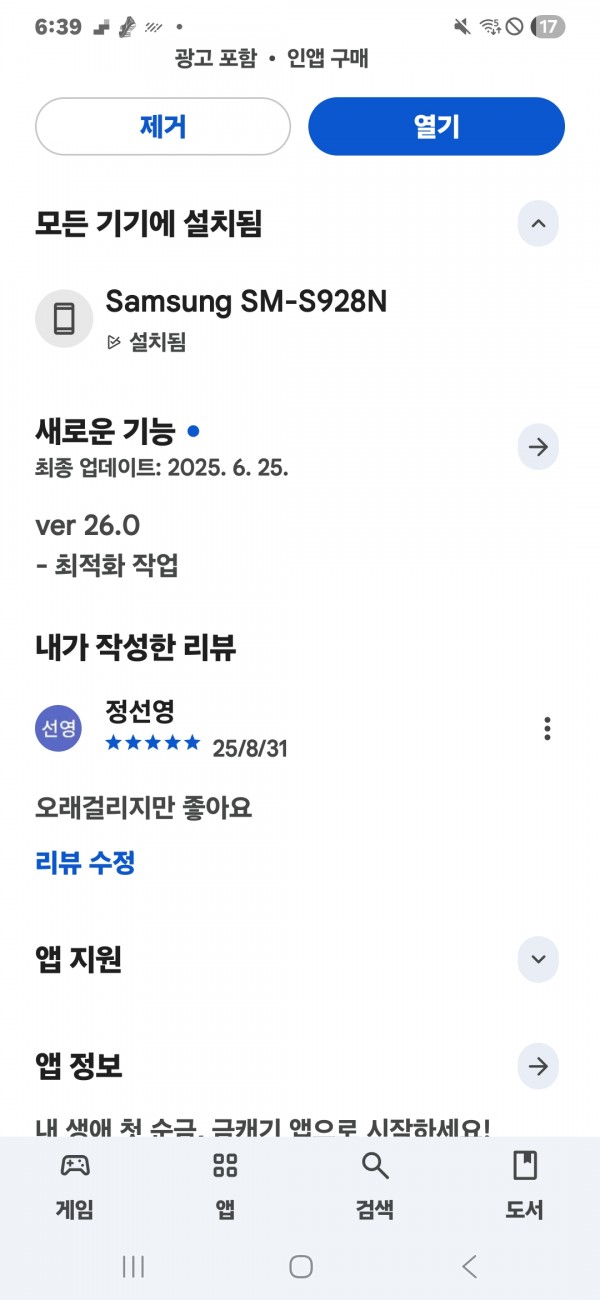Expand the 앱 지원 section
600x1300 pixels.
tap(538, 960)
